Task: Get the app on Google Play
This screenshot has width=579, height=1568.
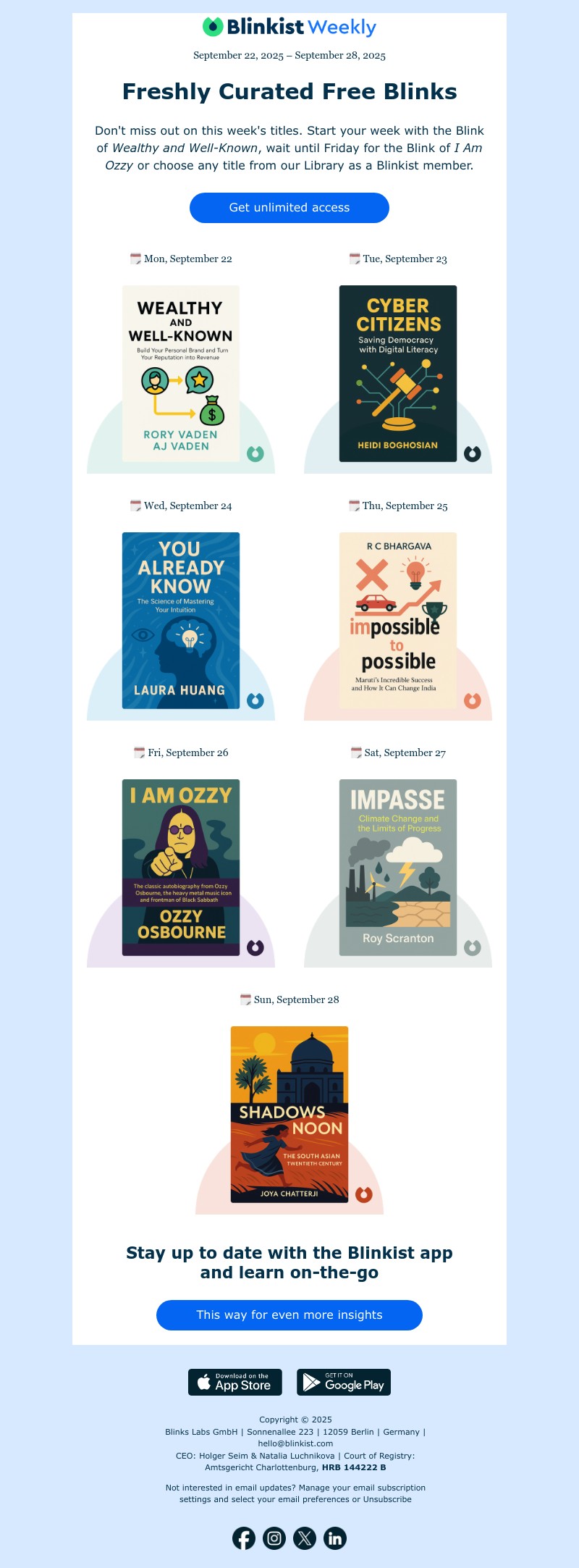Action: point(344,1382)
